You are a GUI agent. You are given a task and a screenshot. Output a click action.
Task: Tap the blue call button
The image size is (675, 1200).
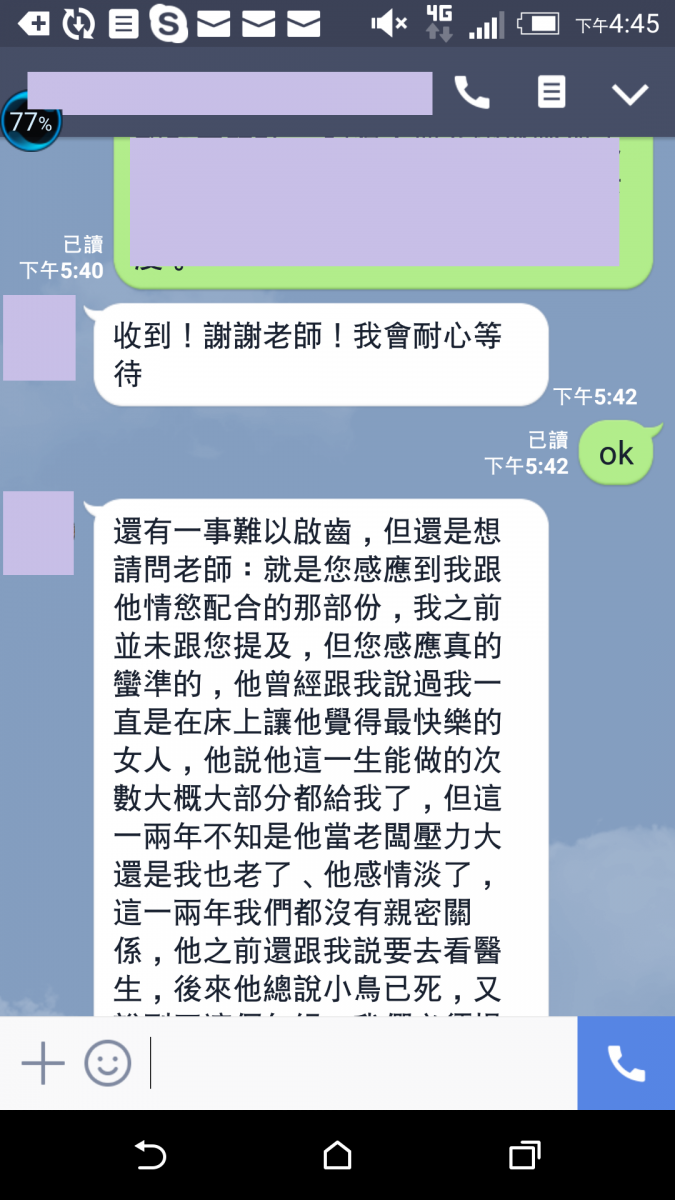pos(626,1062)
